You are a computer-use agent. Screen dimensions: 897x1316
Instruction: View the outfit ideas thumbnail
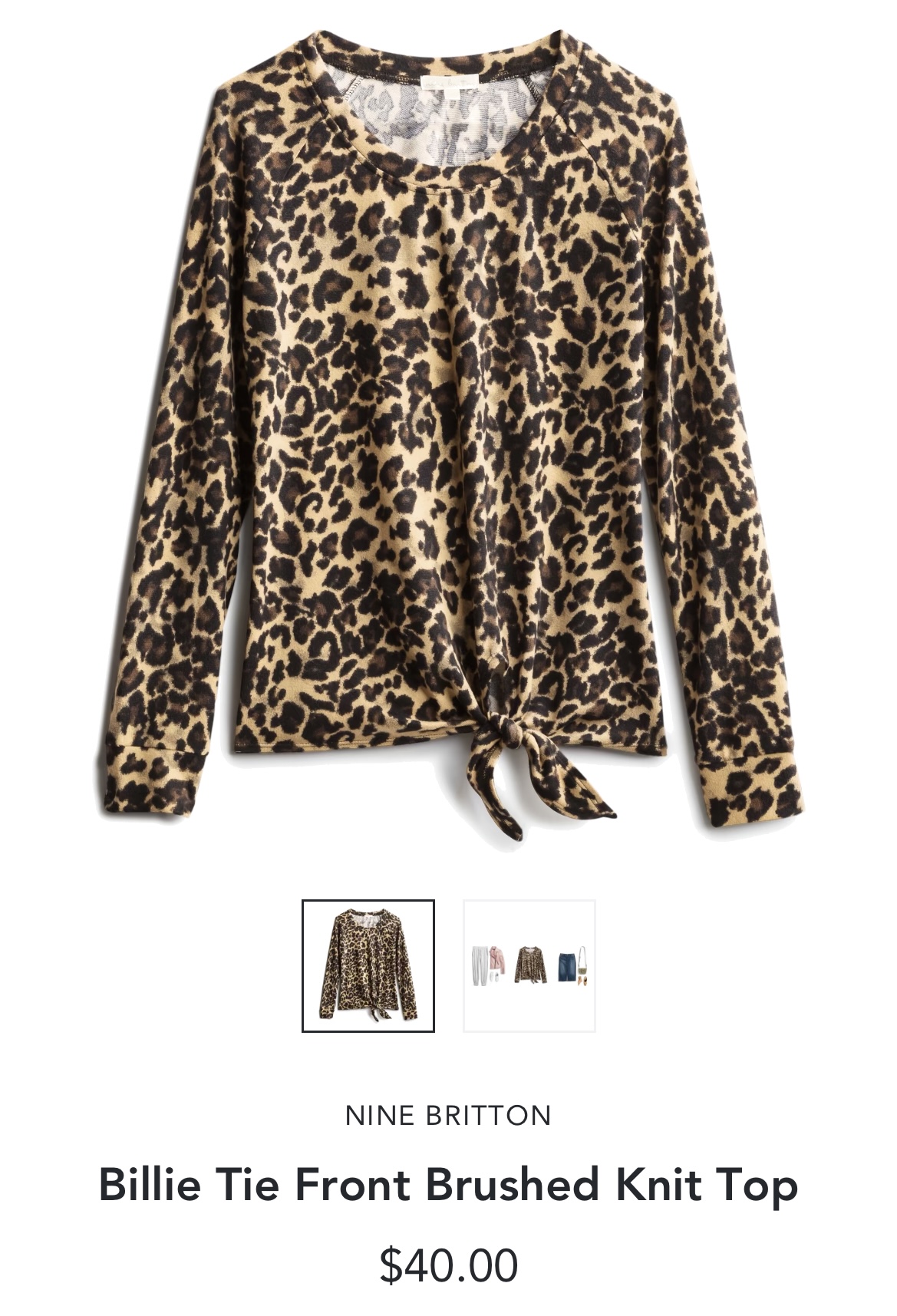pyautogui.click(x=529, y=965)
